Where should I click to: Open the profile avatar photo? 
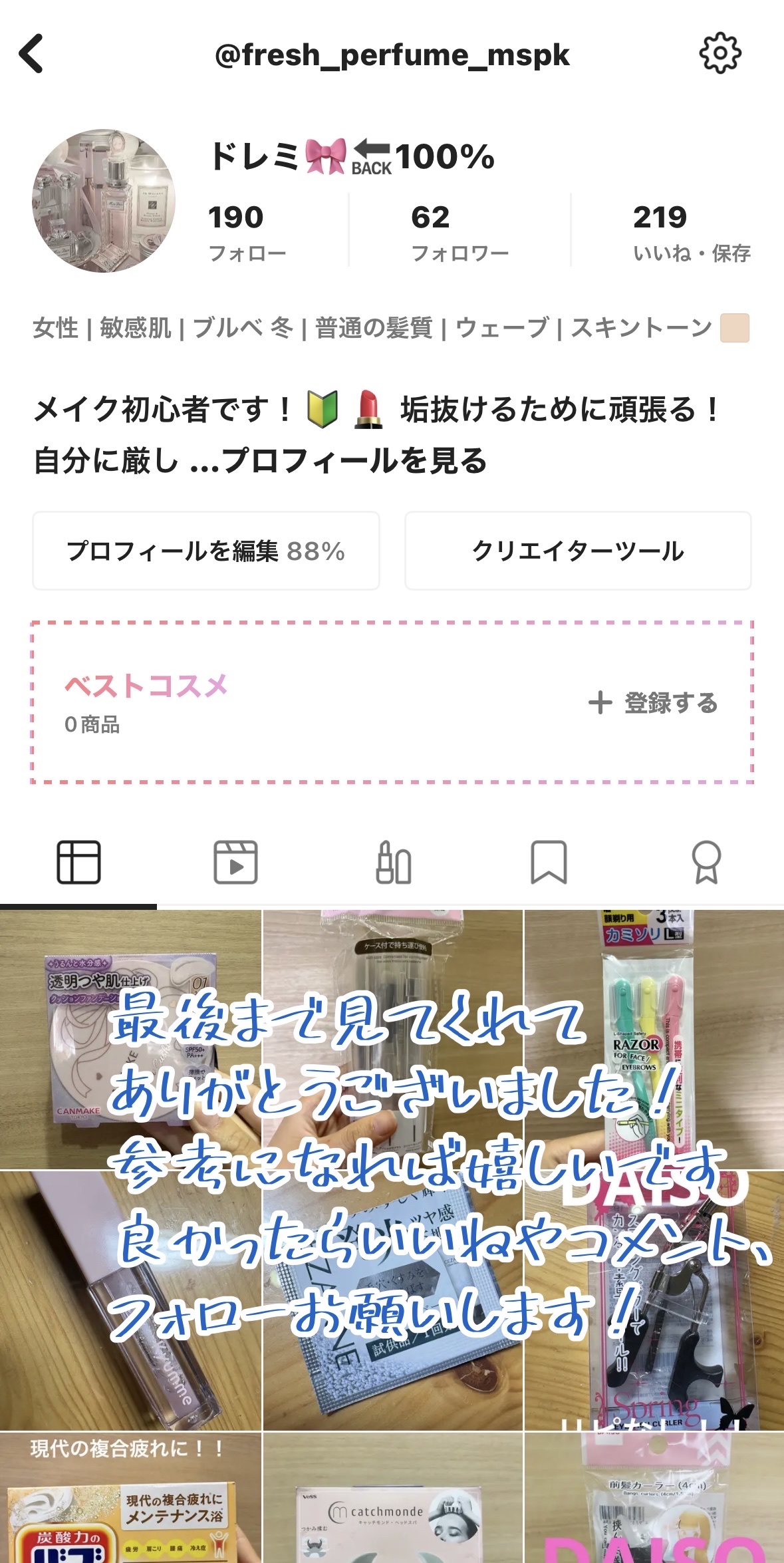(104, 201)
